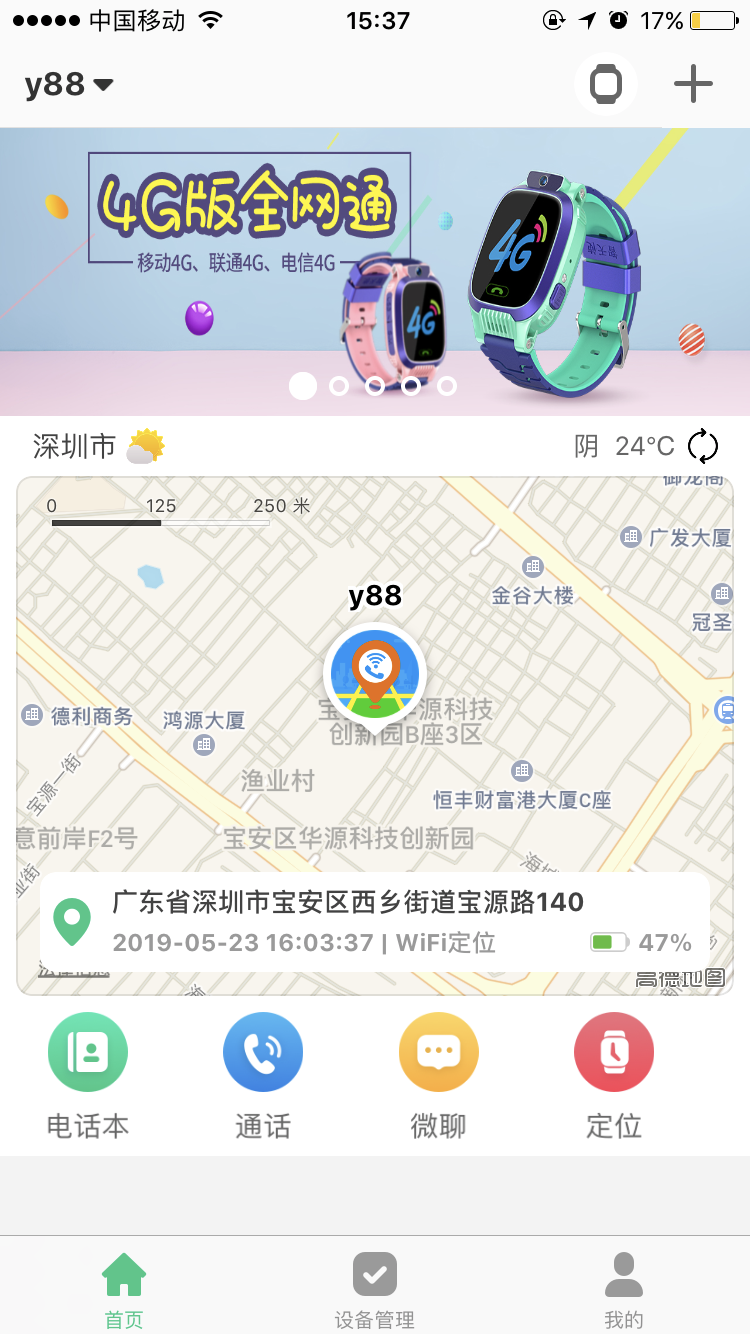Tap the y88 device marker on the map
The height and width of the screenshot is (1334, 750).
(x=375, y=674)
